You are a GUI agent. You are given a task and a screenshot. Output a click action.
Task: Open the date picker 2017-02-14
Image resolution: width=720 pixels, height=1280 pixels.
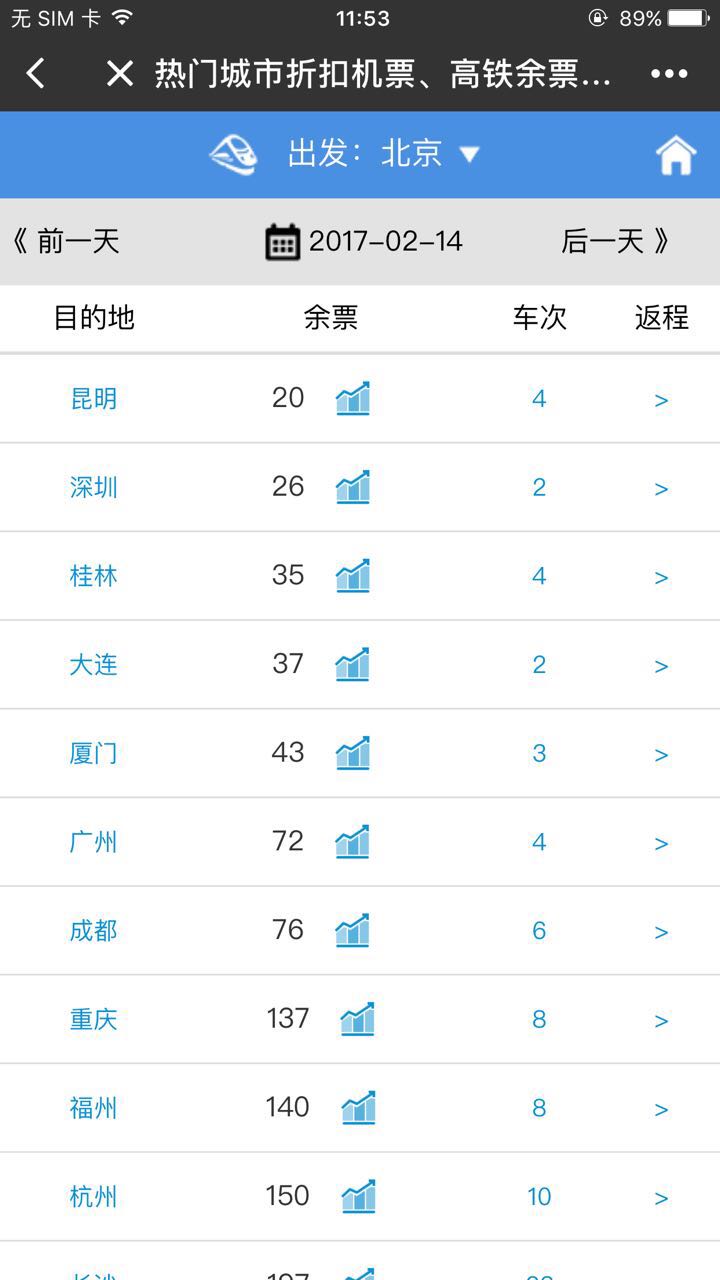(x=365, y=241)
